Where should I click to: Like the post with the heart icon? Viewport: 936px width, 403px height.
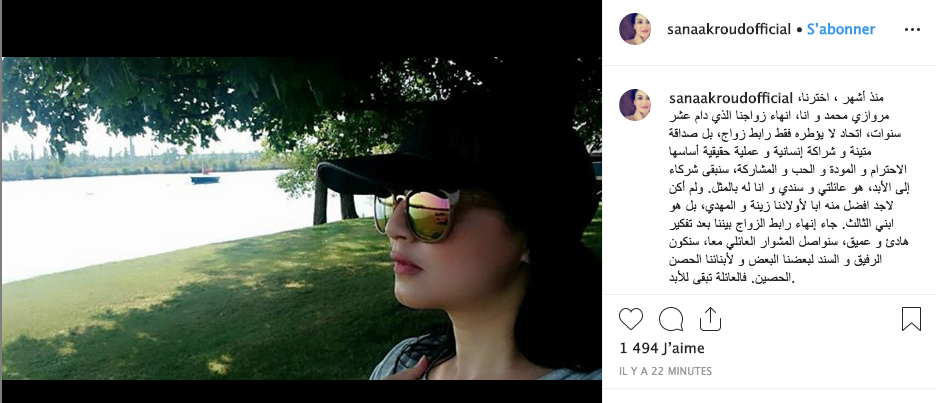coord(631,319)
